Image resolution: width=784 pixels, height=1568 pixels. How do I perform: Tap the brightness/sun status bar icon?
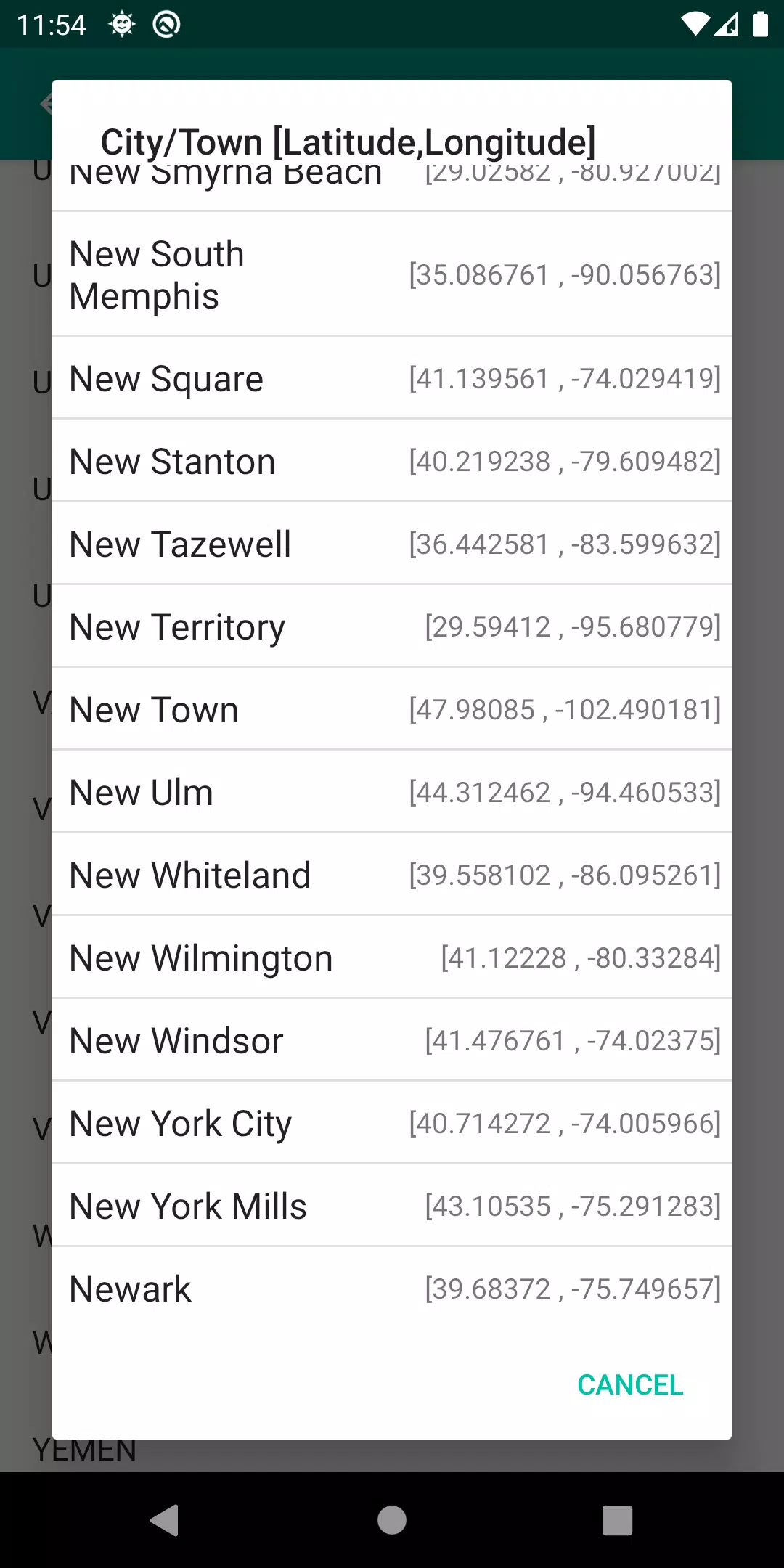pyautogui.click(x=121, y=23)
